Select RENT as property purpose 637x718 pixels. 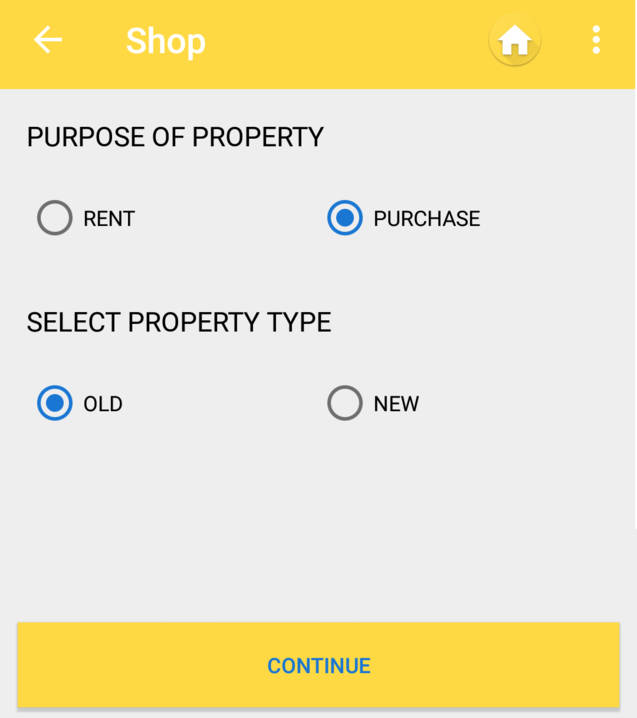[x=55, y=218]
